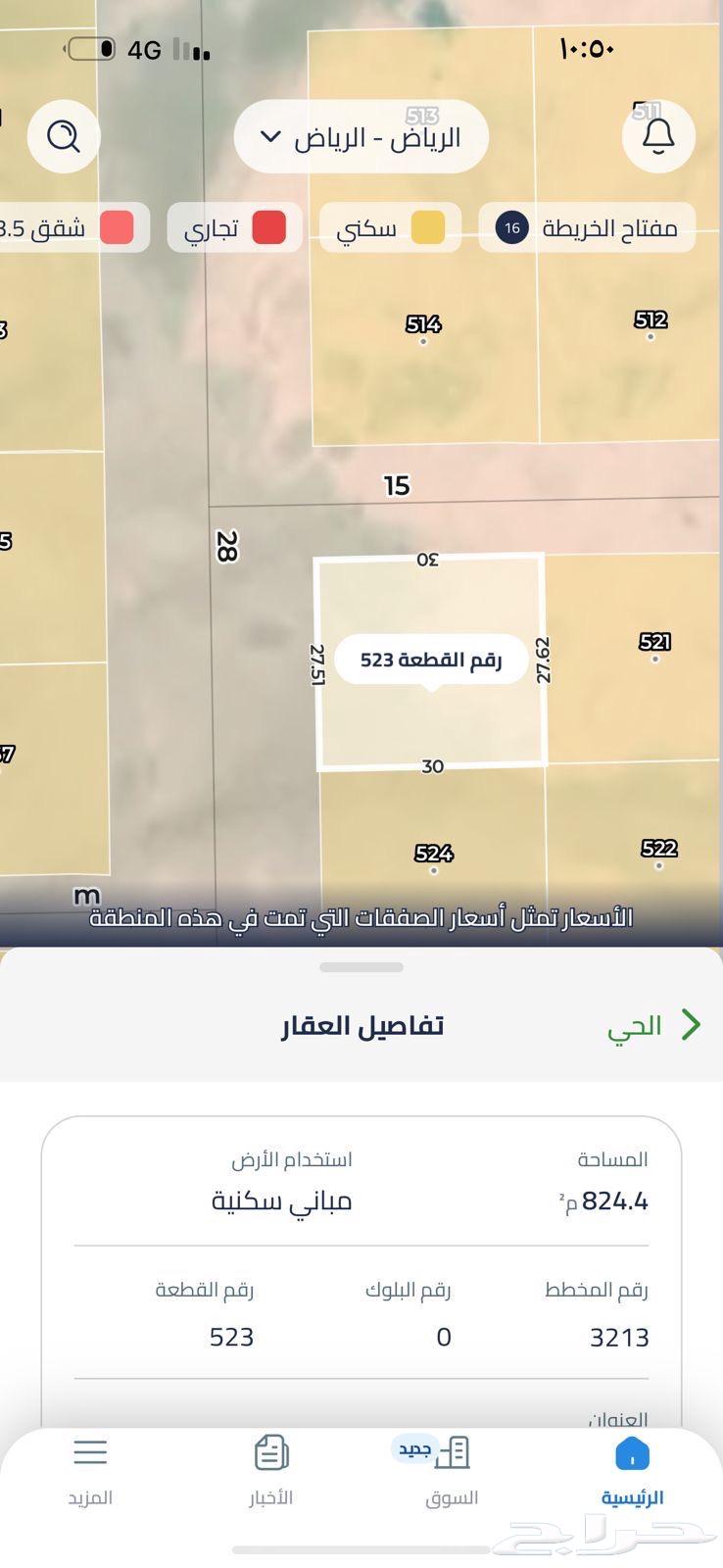Select the تجاري commercial chip
The height and width of the screenshot is (1568, 723).
[x=235, y=228]
